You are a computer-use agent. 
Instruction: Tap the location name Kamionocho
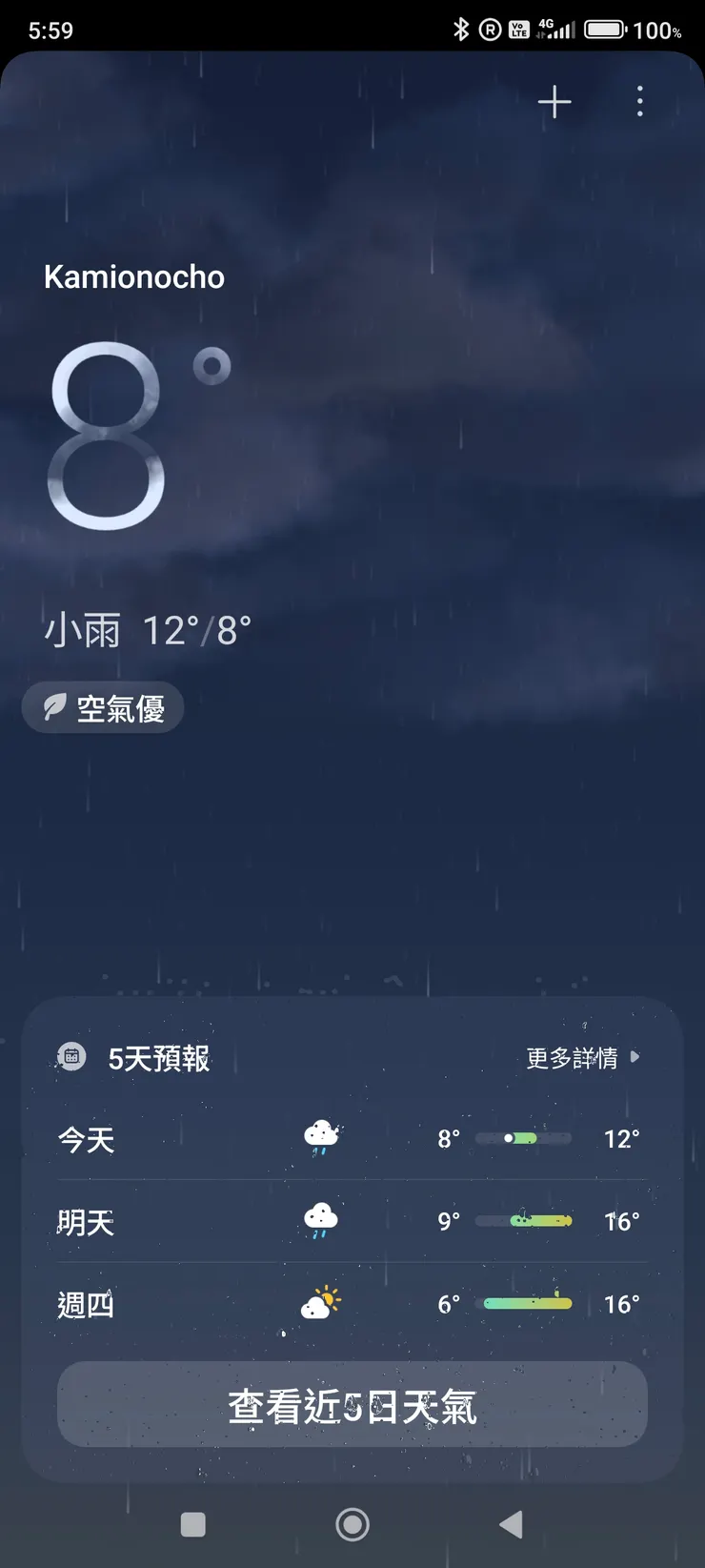pos(133,276)
